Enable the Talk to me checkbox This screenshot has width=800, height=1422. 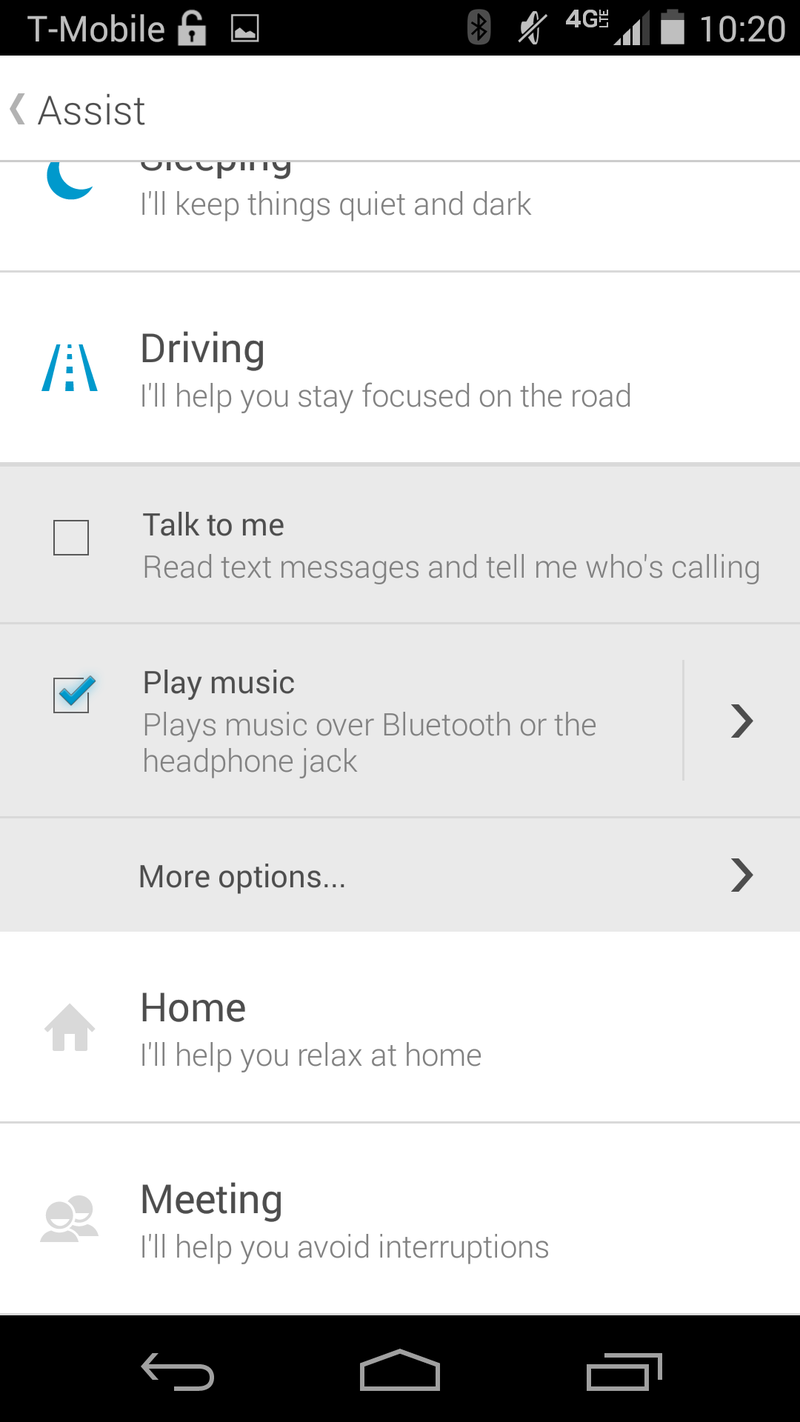tap(71, 539)
